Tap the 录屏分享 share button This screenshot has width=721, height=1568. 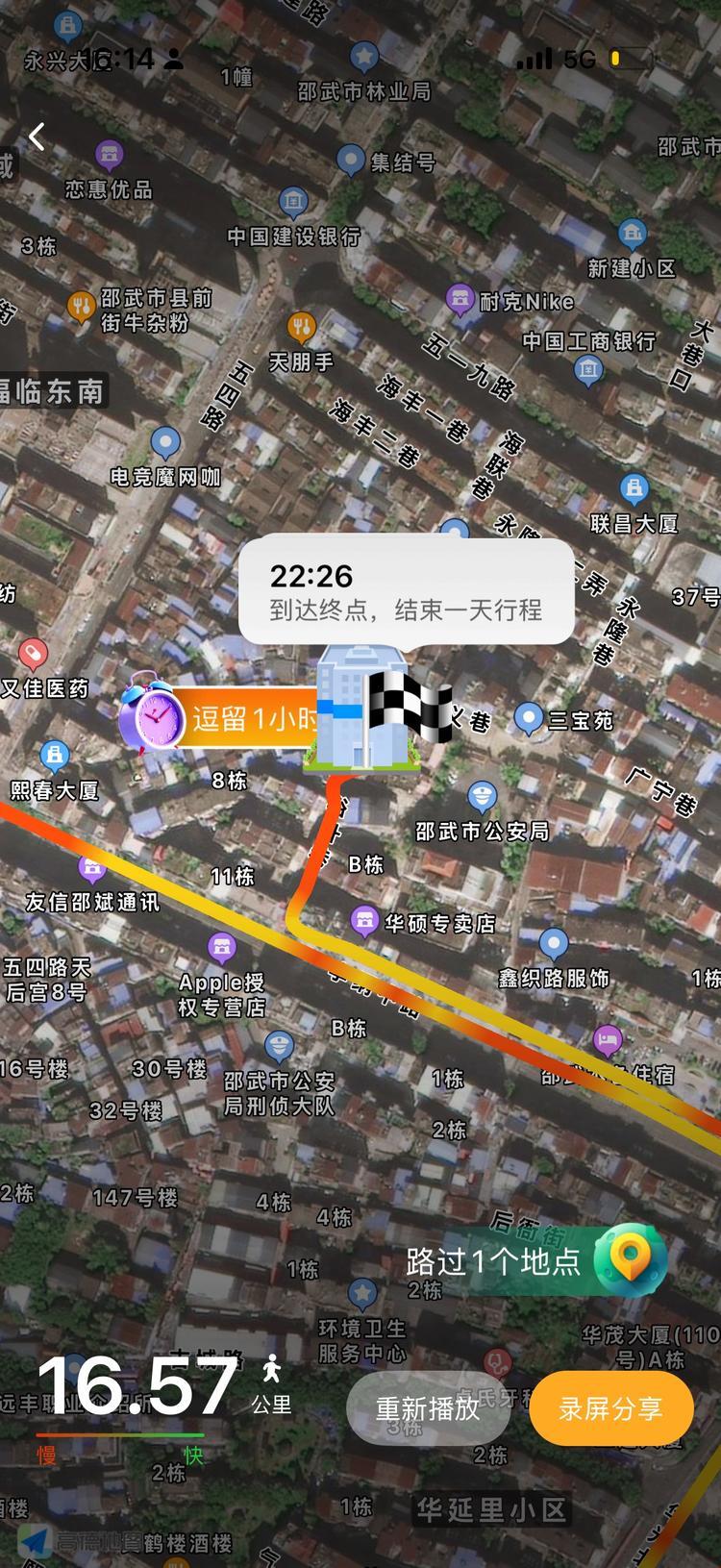click(x=610, y=1408)
